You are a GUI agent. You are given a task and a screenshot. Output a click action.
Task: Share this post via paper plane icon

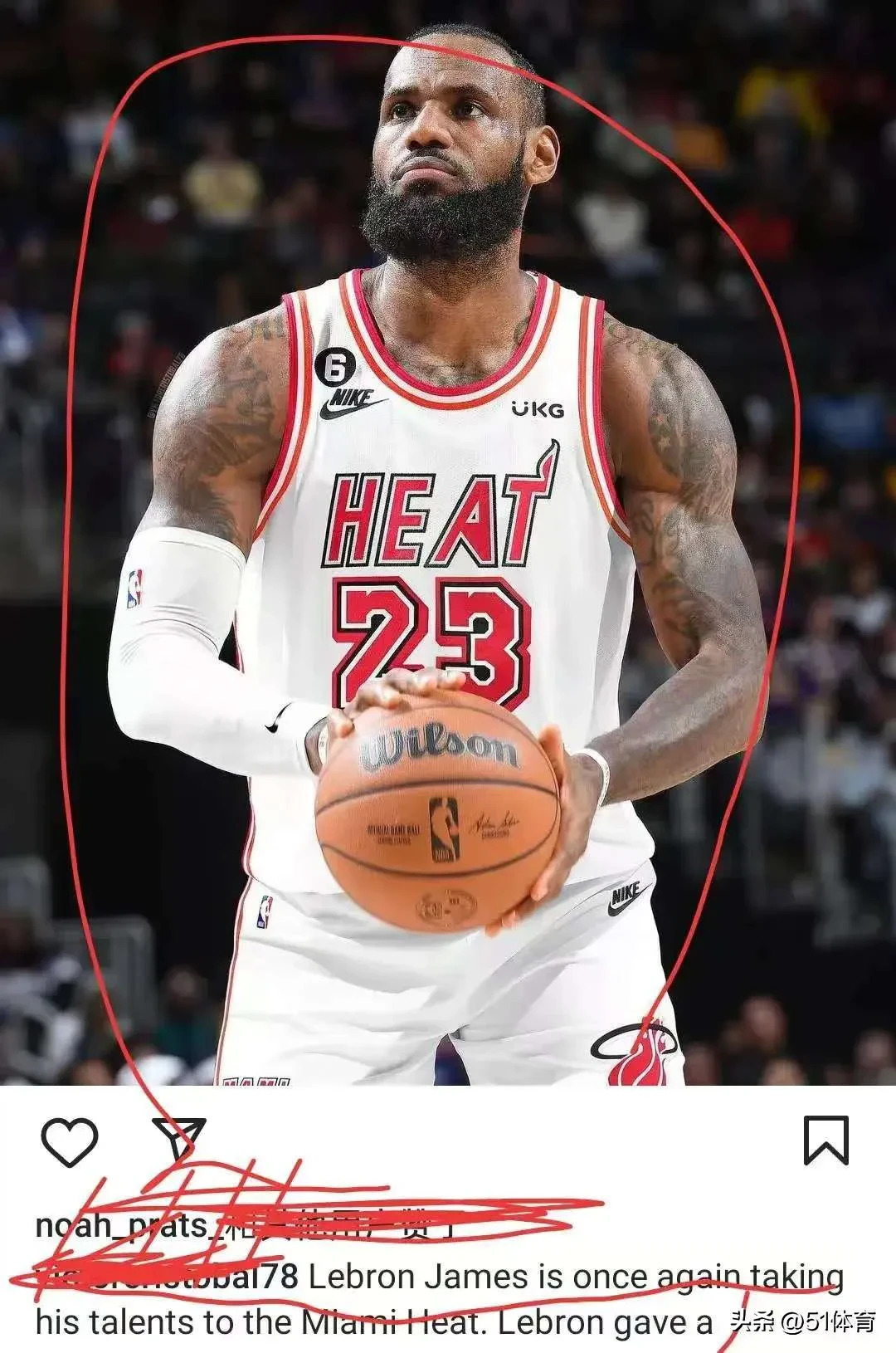click(178, 1140)
